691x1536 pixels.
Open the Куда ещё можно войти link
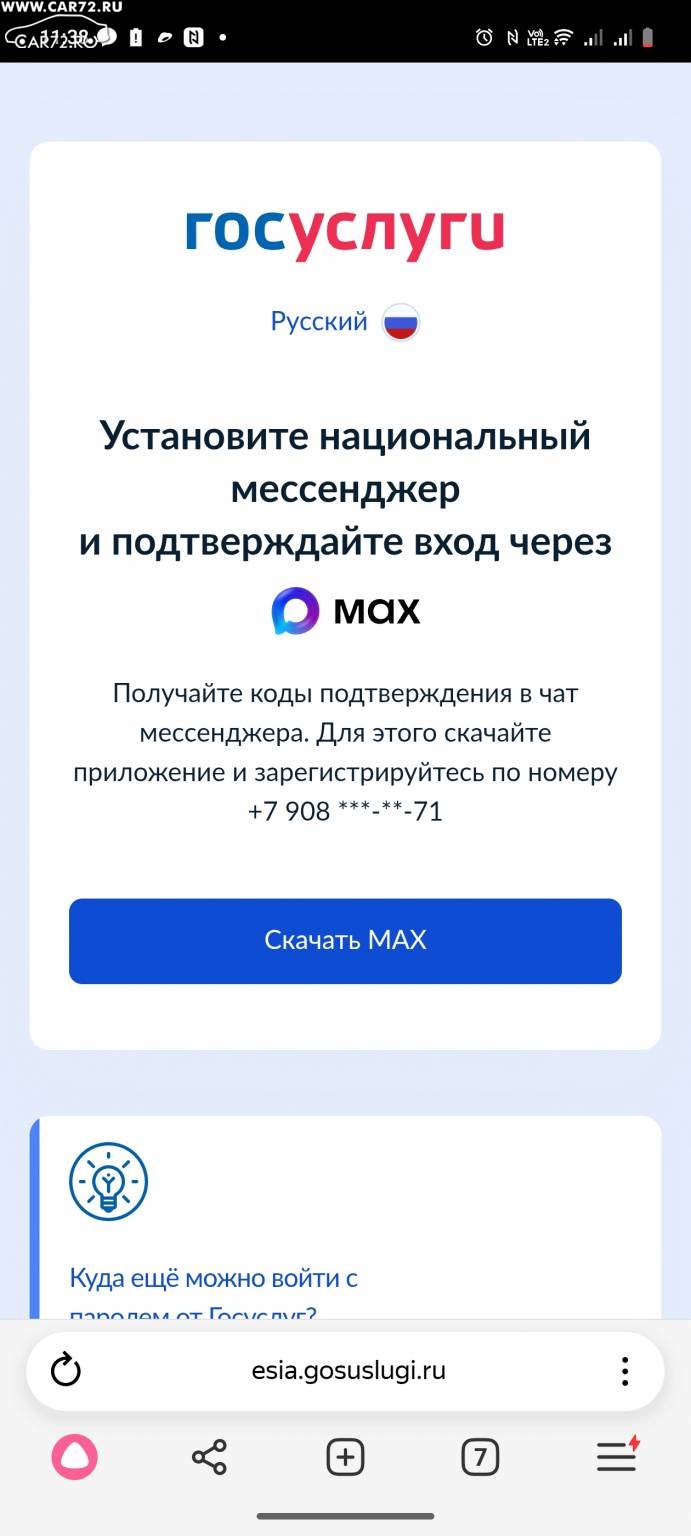(213, 1278)
